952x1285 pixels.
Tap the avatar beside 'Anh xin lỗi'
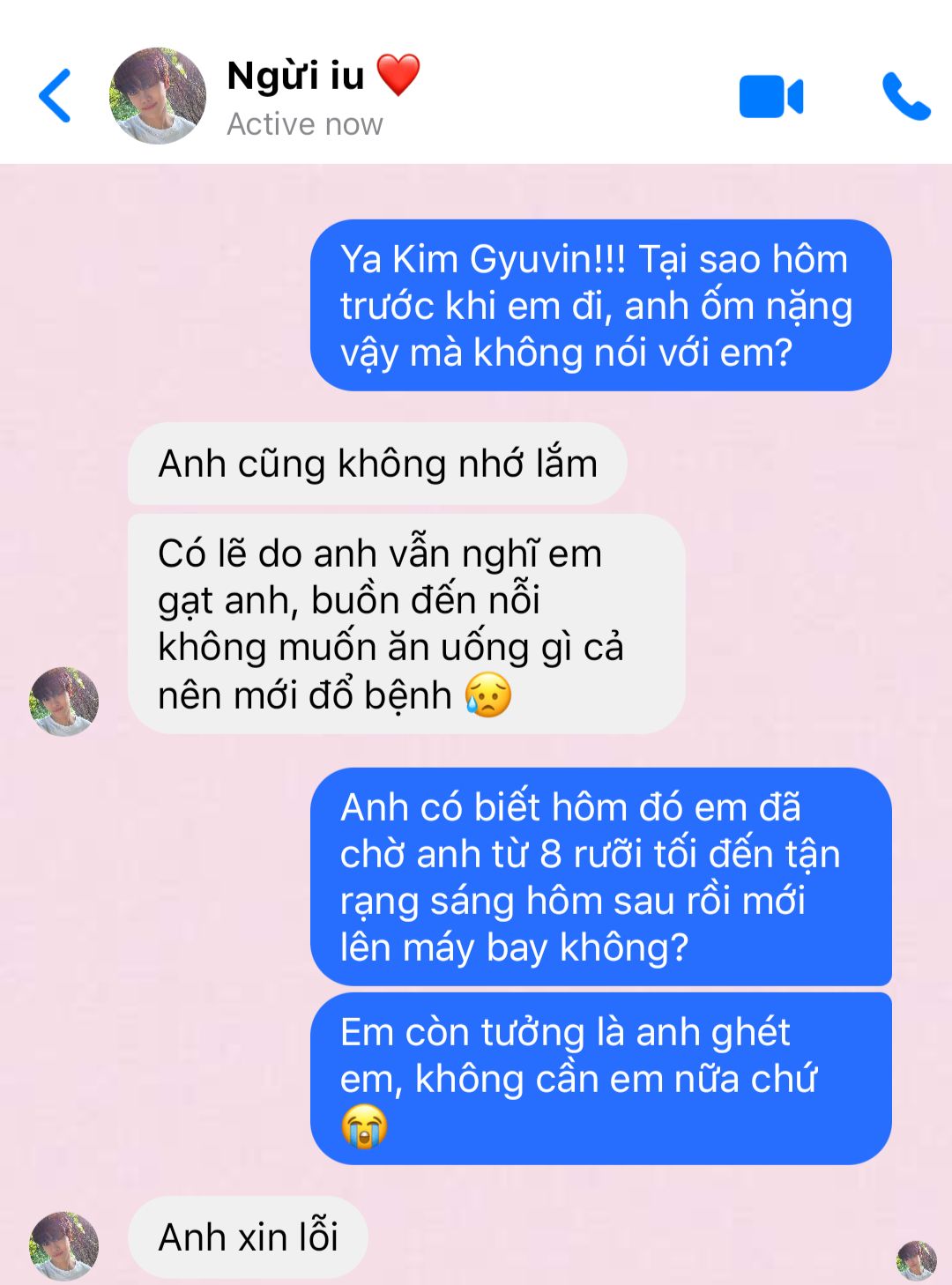[x=63, y=1244]
